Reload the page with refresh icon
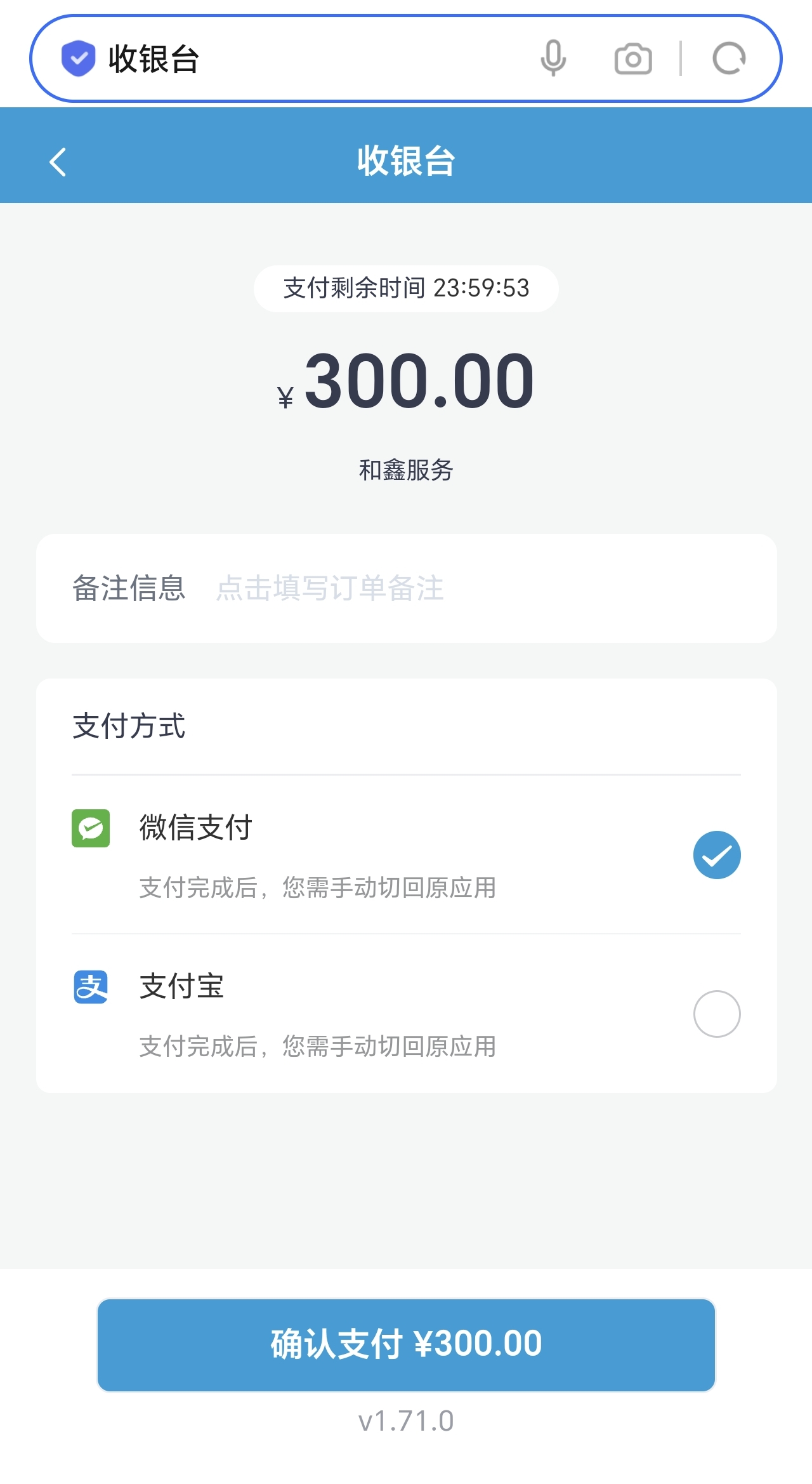This screenshot has height=1484, width=812. point(729,58)
